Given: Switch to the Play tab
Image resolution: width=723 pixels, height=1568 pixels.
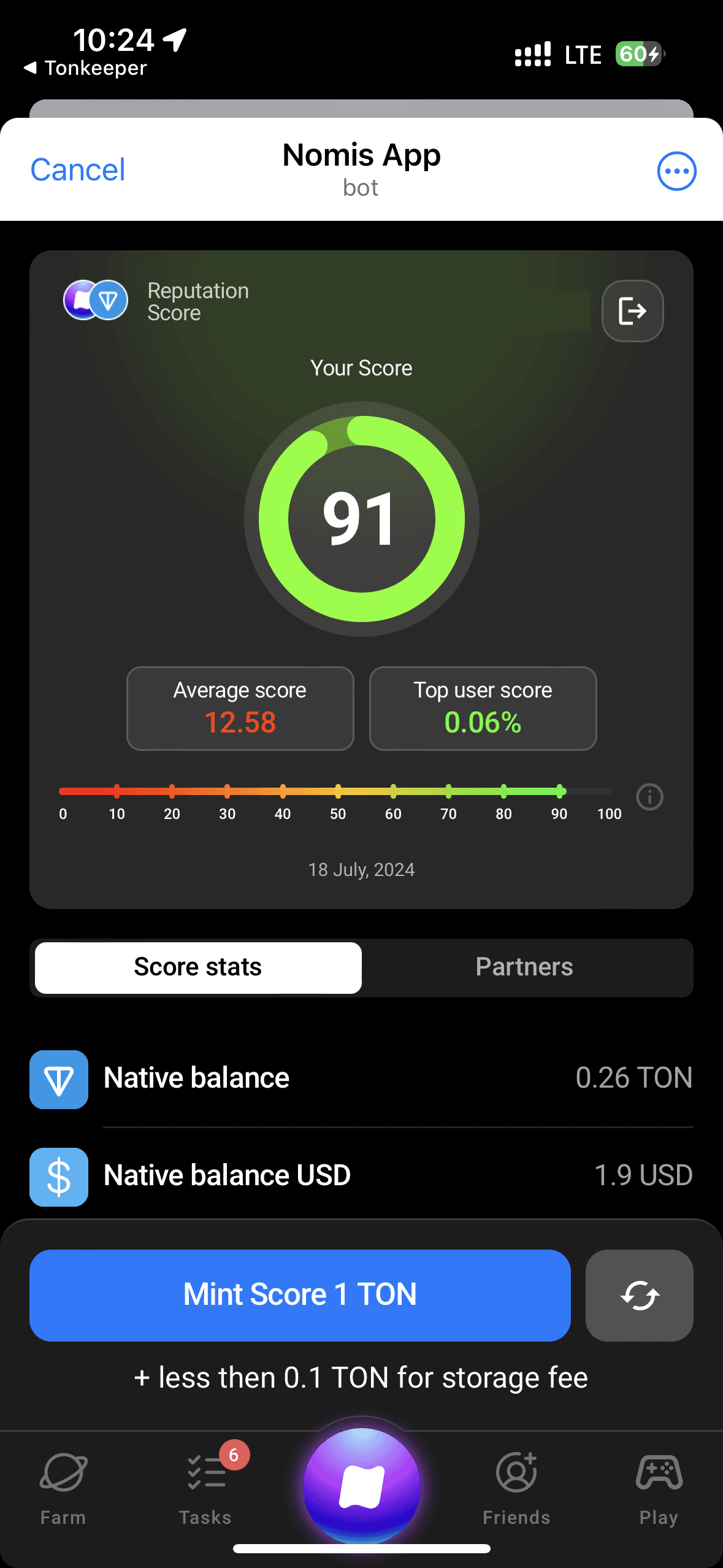Looking at the screenshot, I should pyautogui.click(x=659, y=1489).
